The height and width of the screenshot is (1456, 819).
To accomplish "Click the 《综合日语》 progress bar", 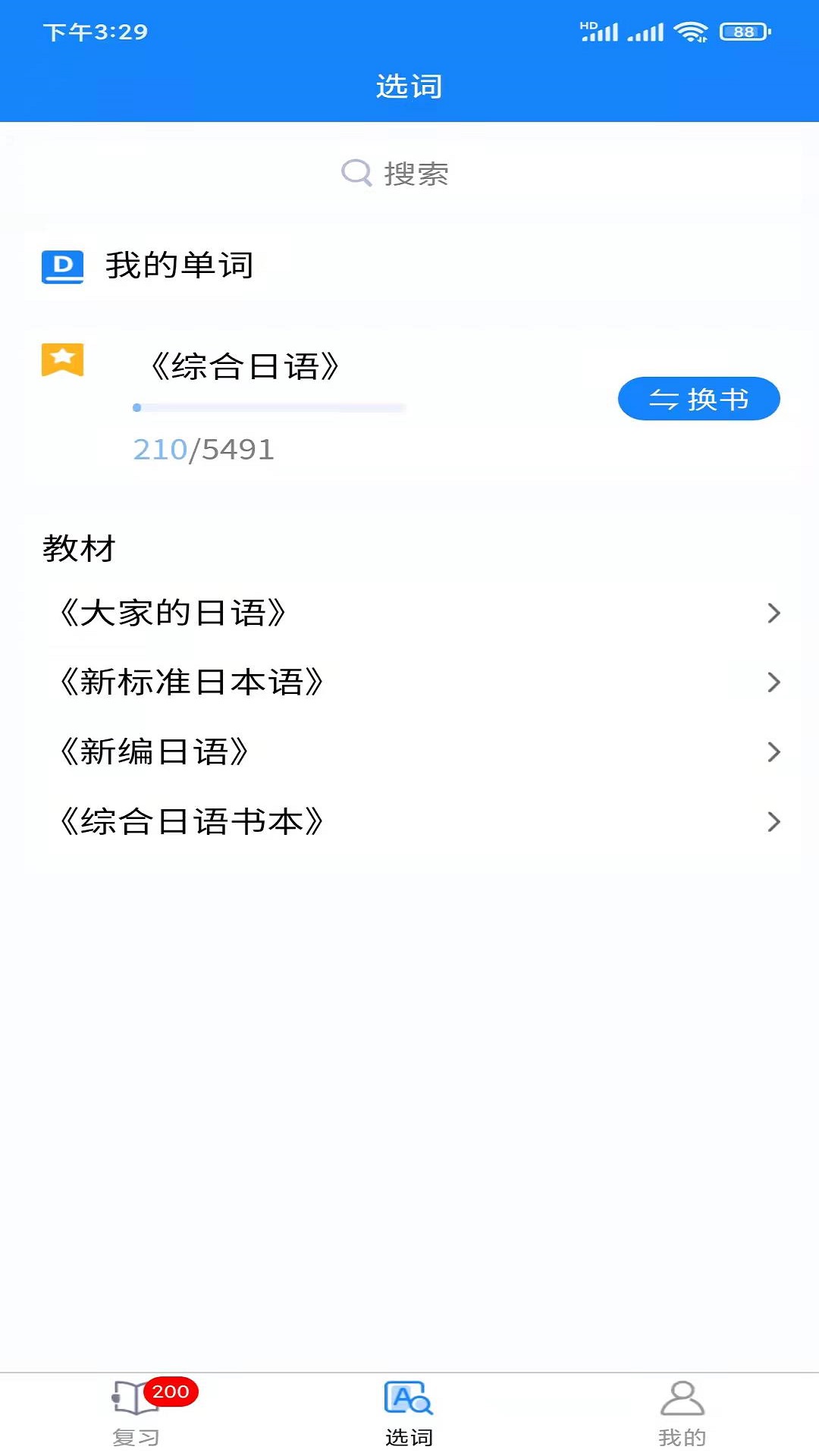I will [269, 407].
